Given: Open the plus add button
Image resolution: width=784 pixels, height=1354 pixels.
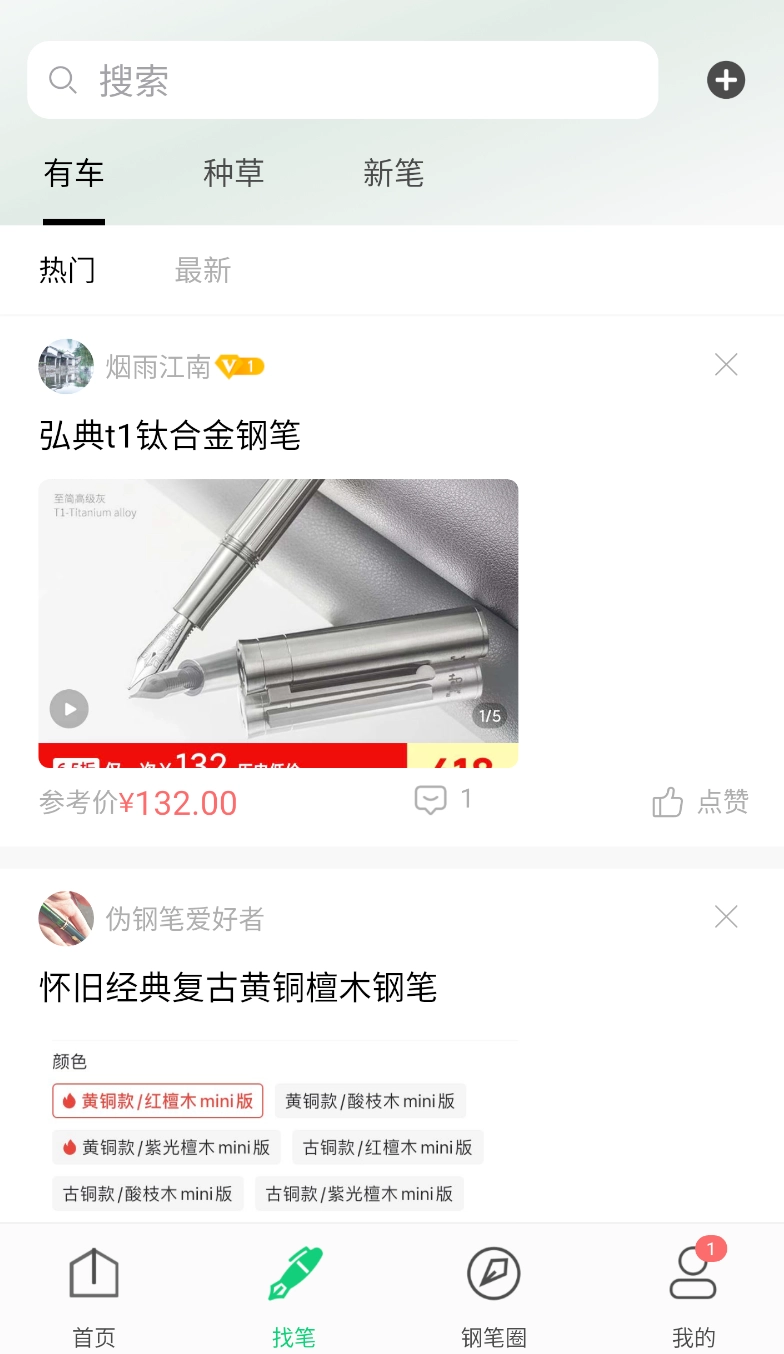Looking at the screenshot, I should [726, 80].
